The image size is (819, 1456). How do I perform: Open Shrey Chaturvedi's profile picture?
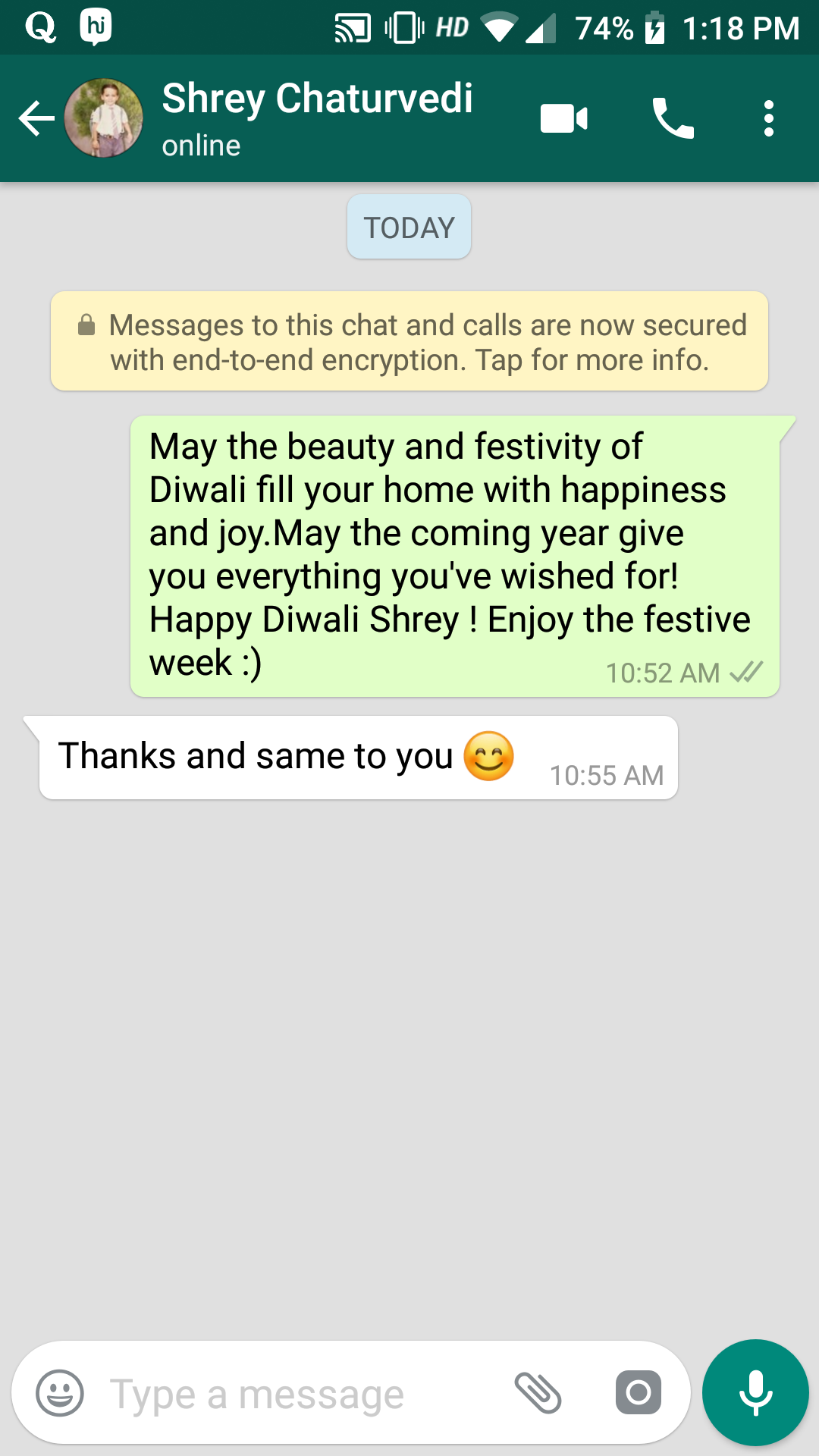pyautogui.click(x=104, y=118)
